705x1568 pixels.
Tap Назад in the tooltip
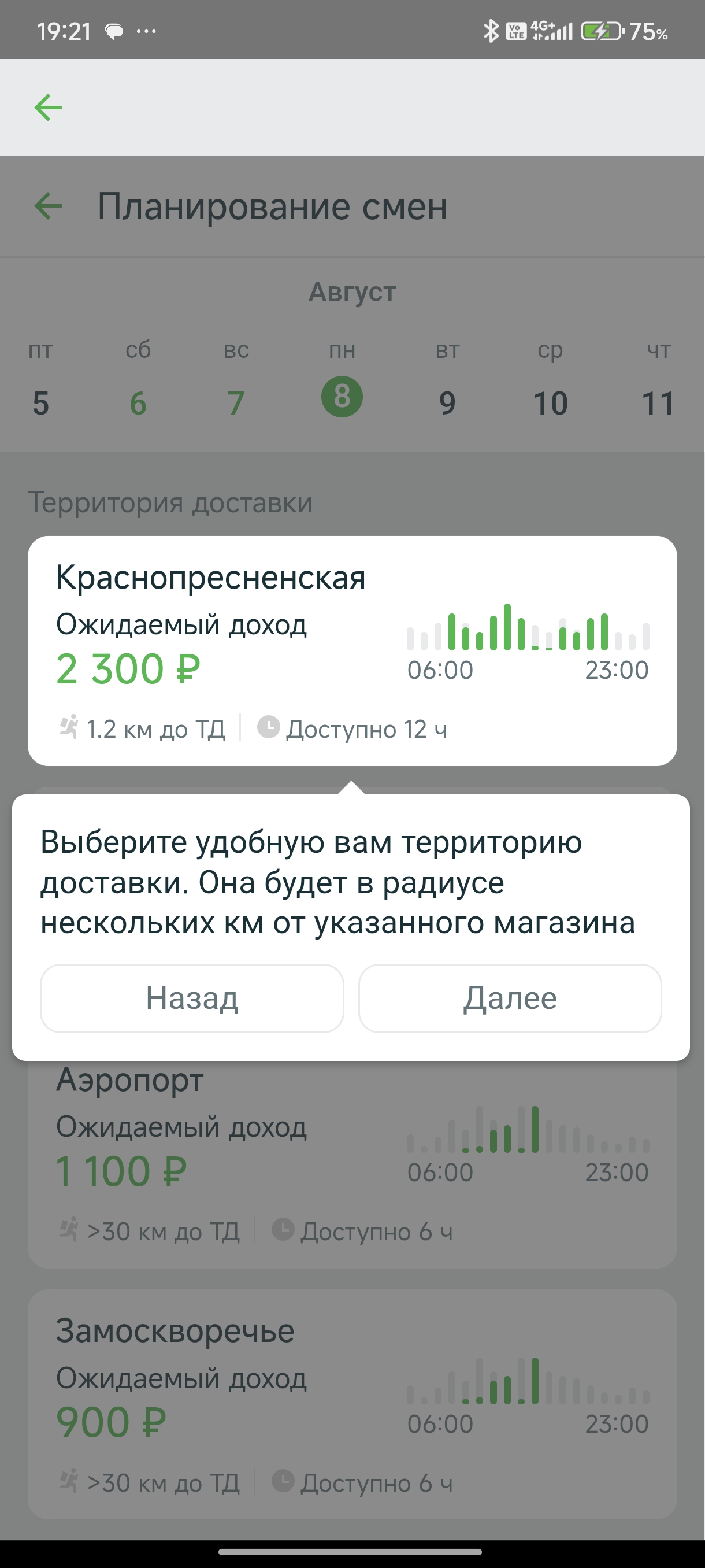coord(192,999)
